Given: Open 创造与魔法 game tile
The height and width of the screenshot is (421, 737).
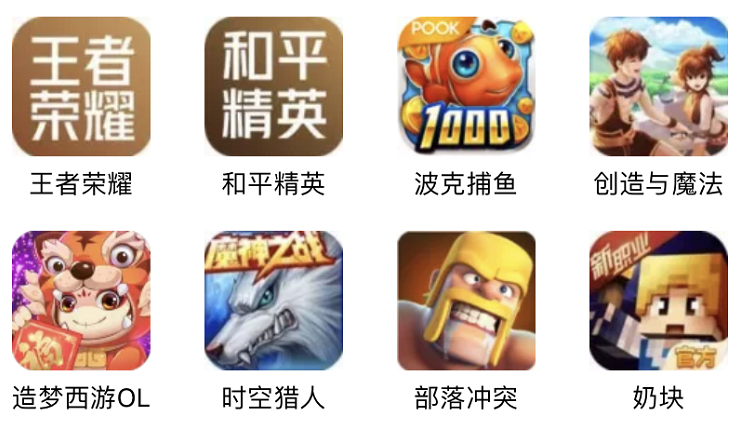Looking at the screenshot, I should coord(657,87).
